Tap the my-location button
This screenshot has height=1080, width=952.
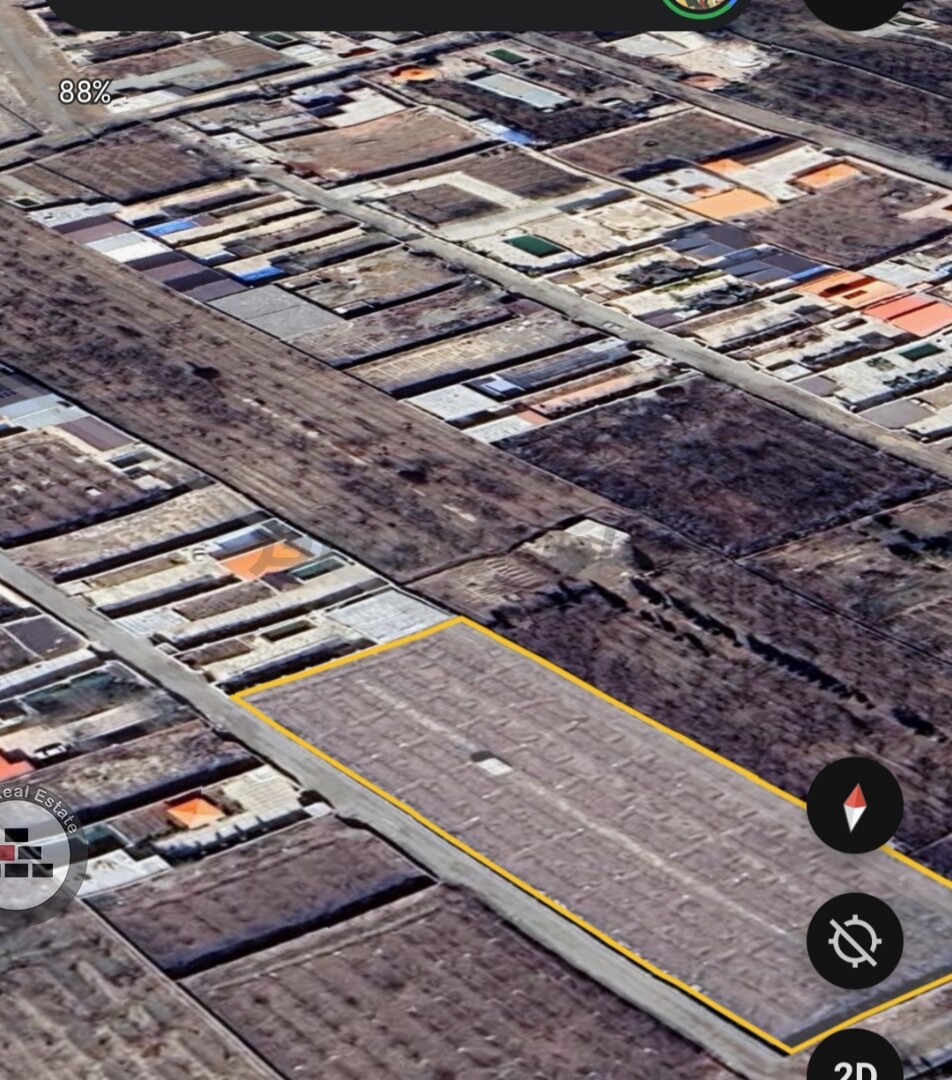pos(854,941)
